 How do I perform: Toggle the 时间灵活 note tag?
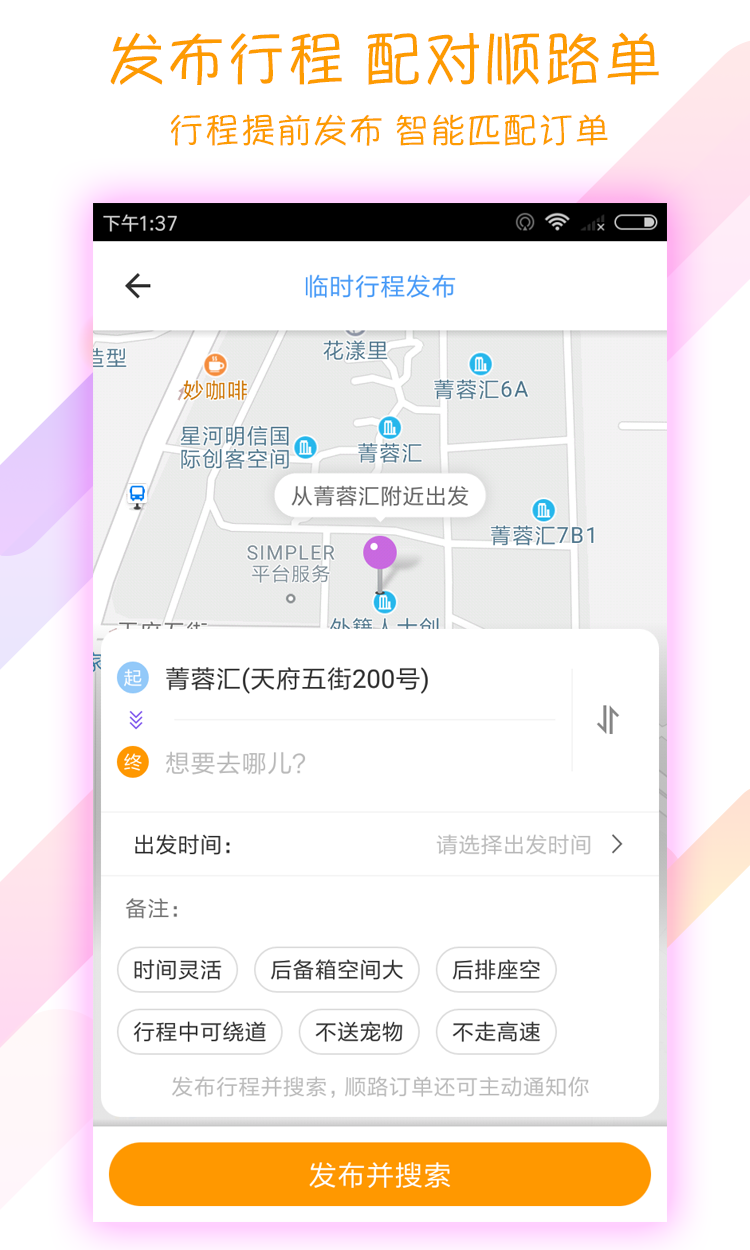[177, 969]
